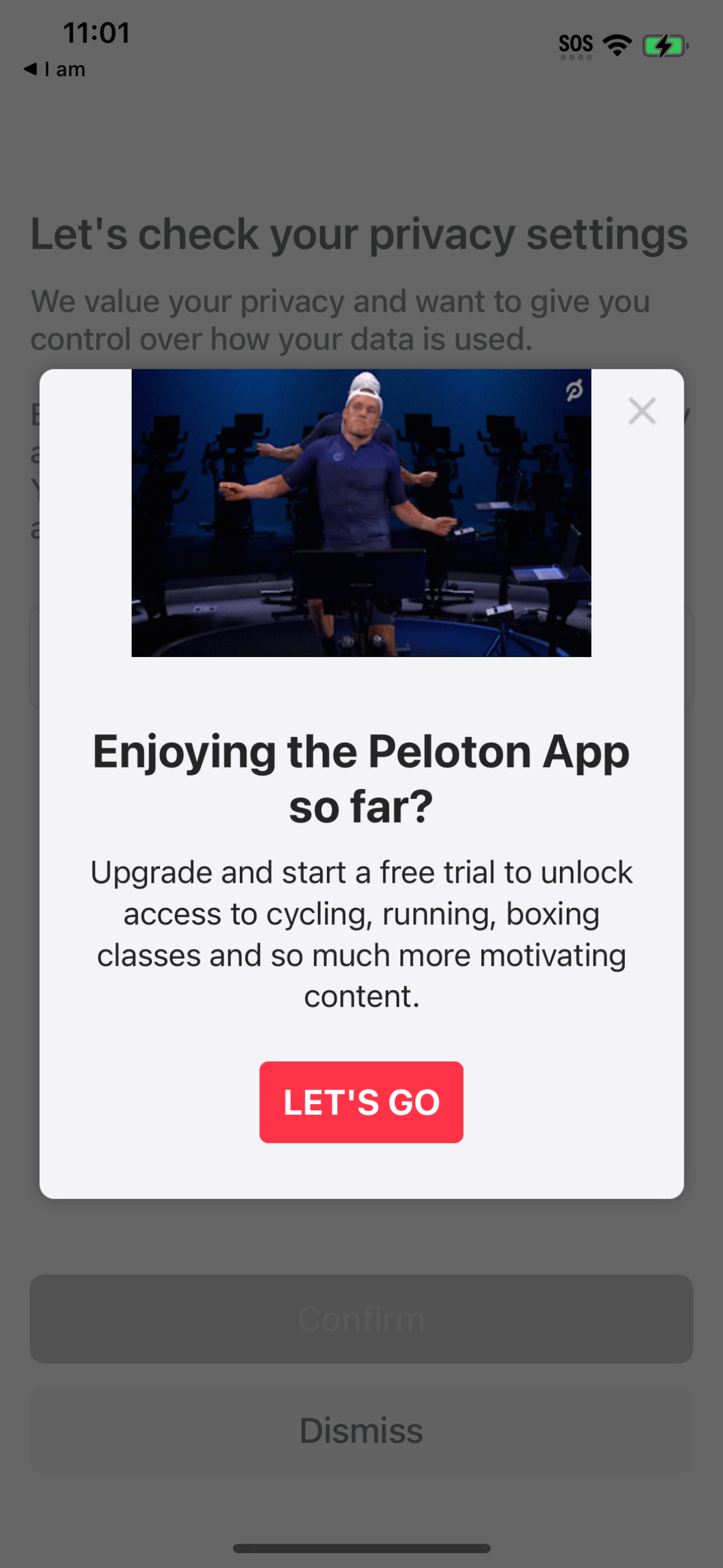
Task: Tap the battery charging indicator
Action: (664, 44)
